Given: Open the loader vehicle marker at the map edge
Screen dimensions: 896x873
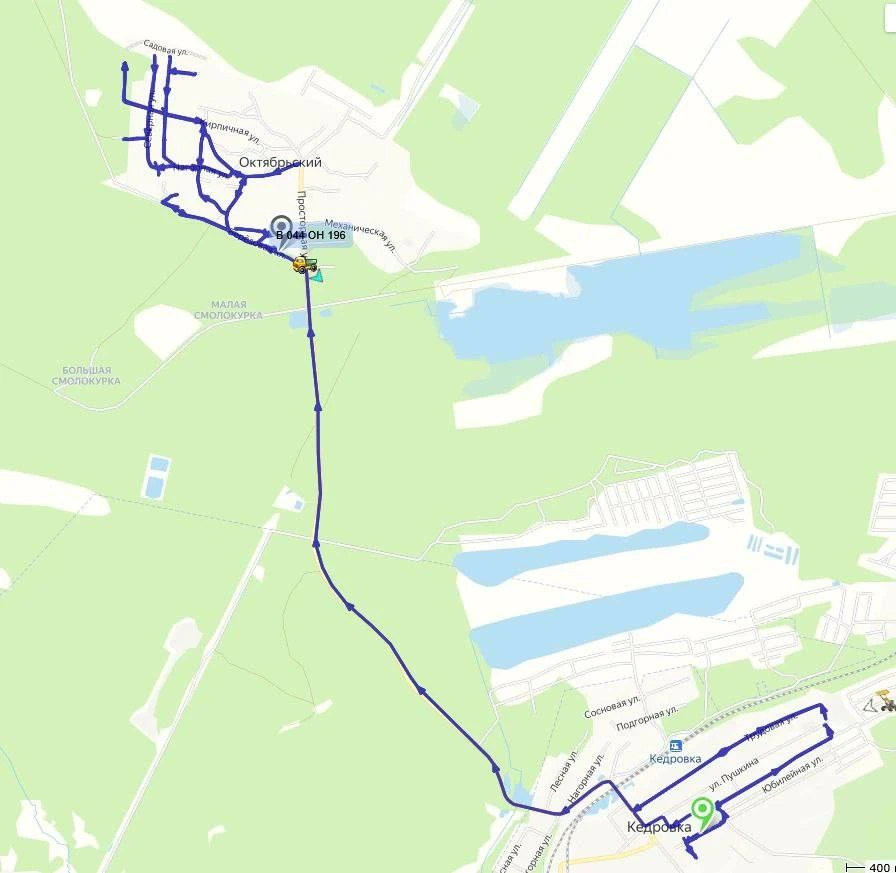Looking at the screenshot, I should click(x=885, y=701).
